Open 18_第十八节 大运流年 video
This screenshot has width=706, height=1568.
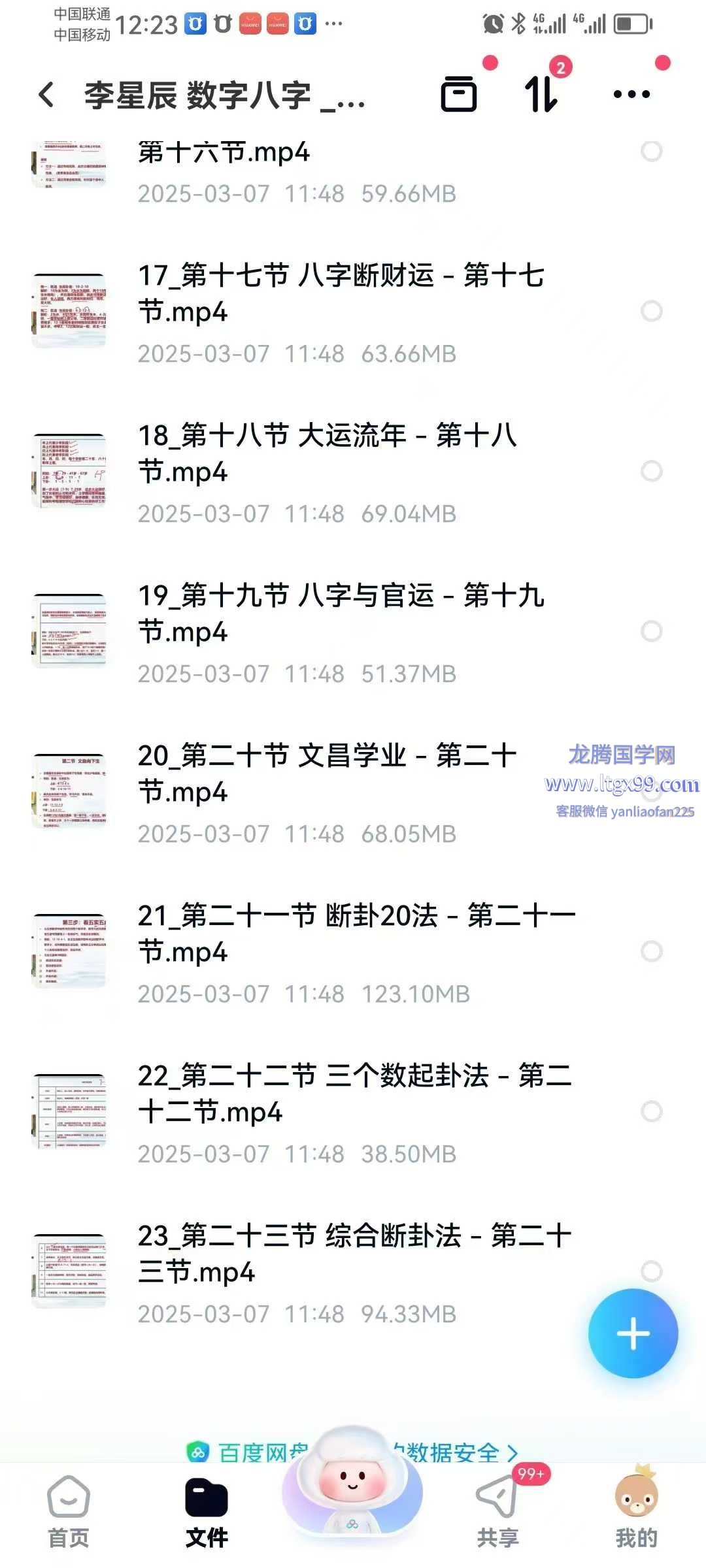tap(327, 454)
